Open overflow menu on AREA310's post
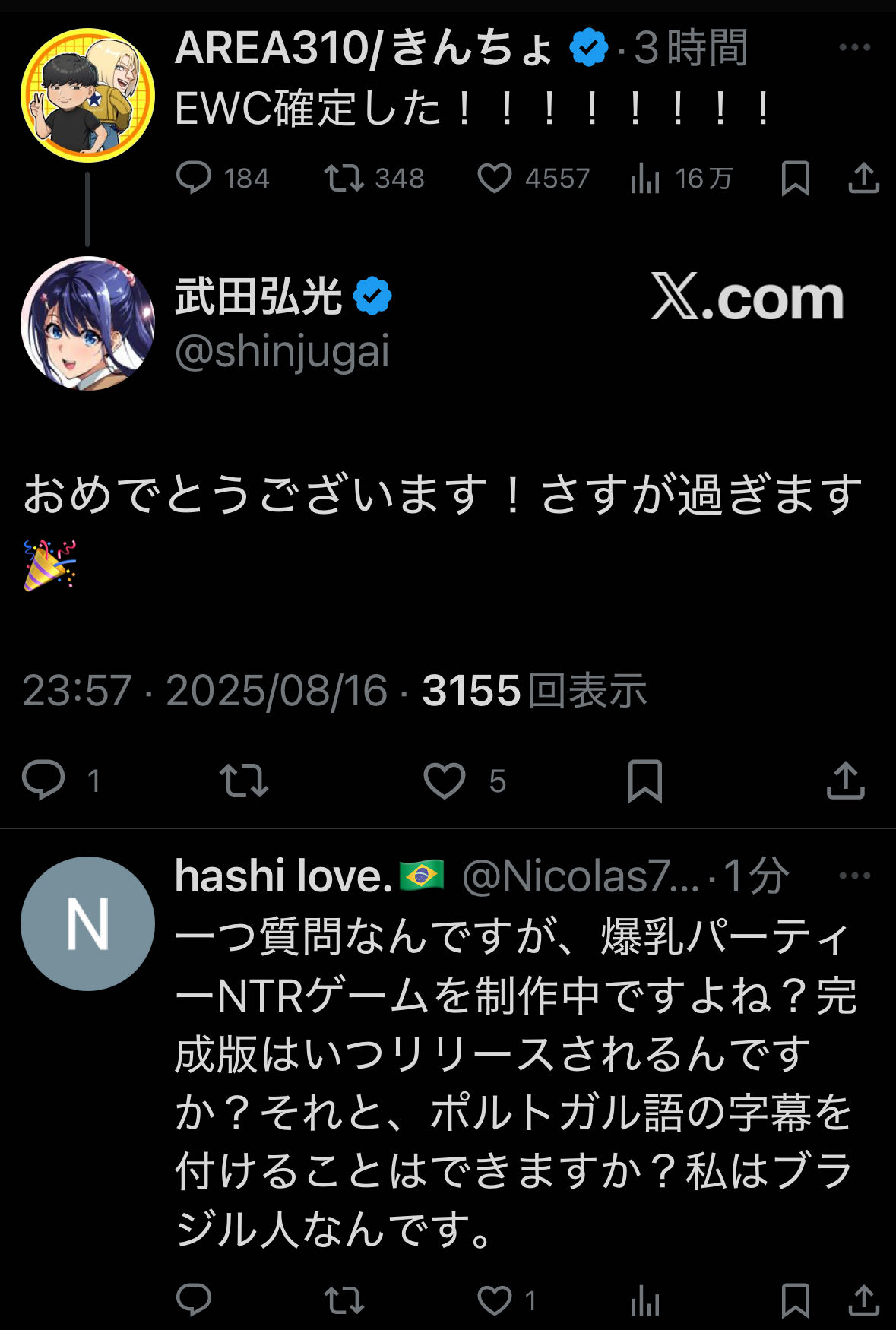Screen dimensions: 896x1330 (x=854, y=47)
